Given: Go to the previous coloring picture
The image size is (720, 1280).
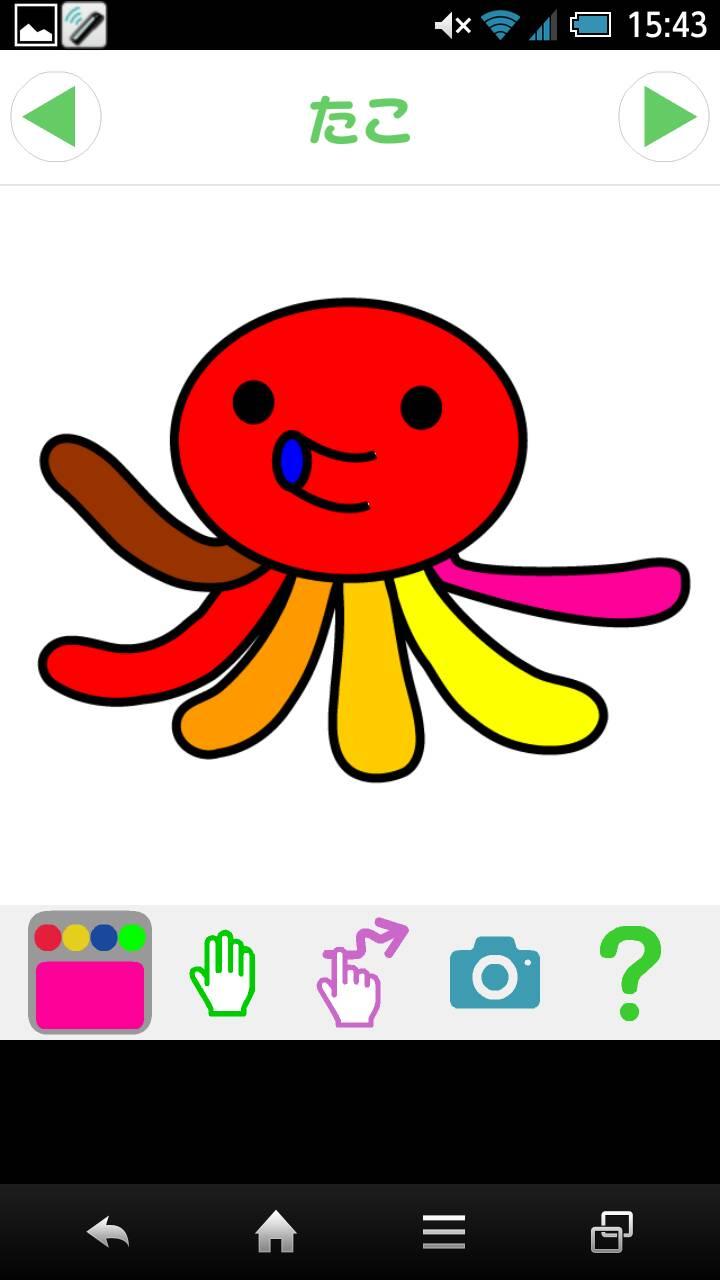Looking at the screenshot, I should pos(55,117).
